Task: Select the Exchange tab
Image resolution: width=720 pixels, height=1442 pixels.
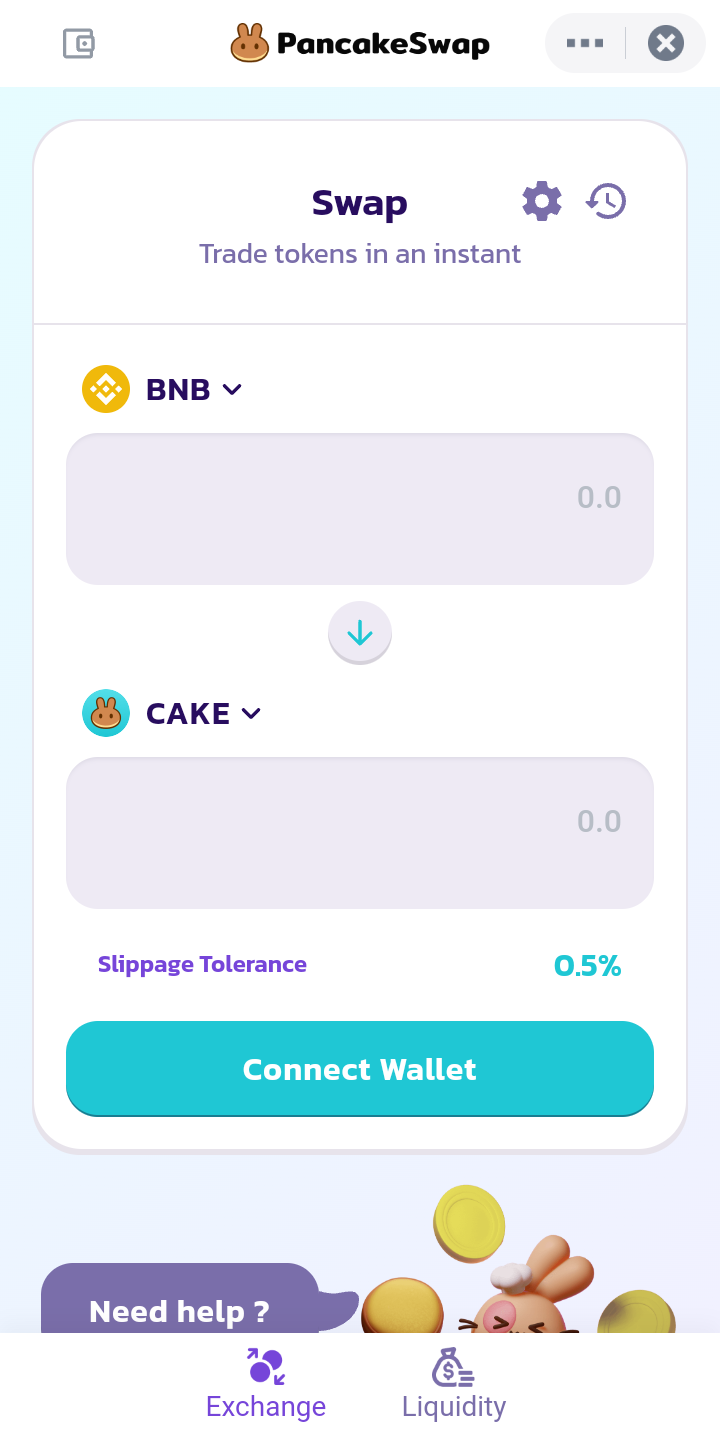Action: 266,1385
